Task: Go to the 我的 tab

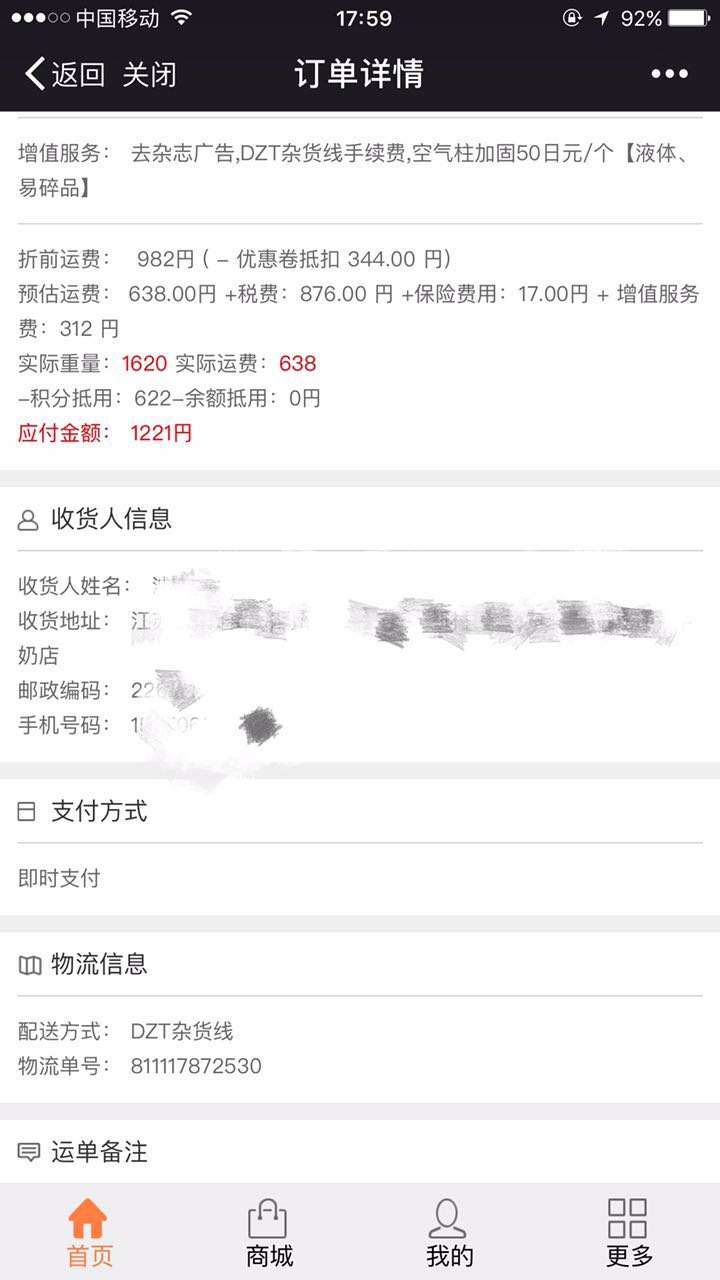Action: click(x=449, y=1233)
